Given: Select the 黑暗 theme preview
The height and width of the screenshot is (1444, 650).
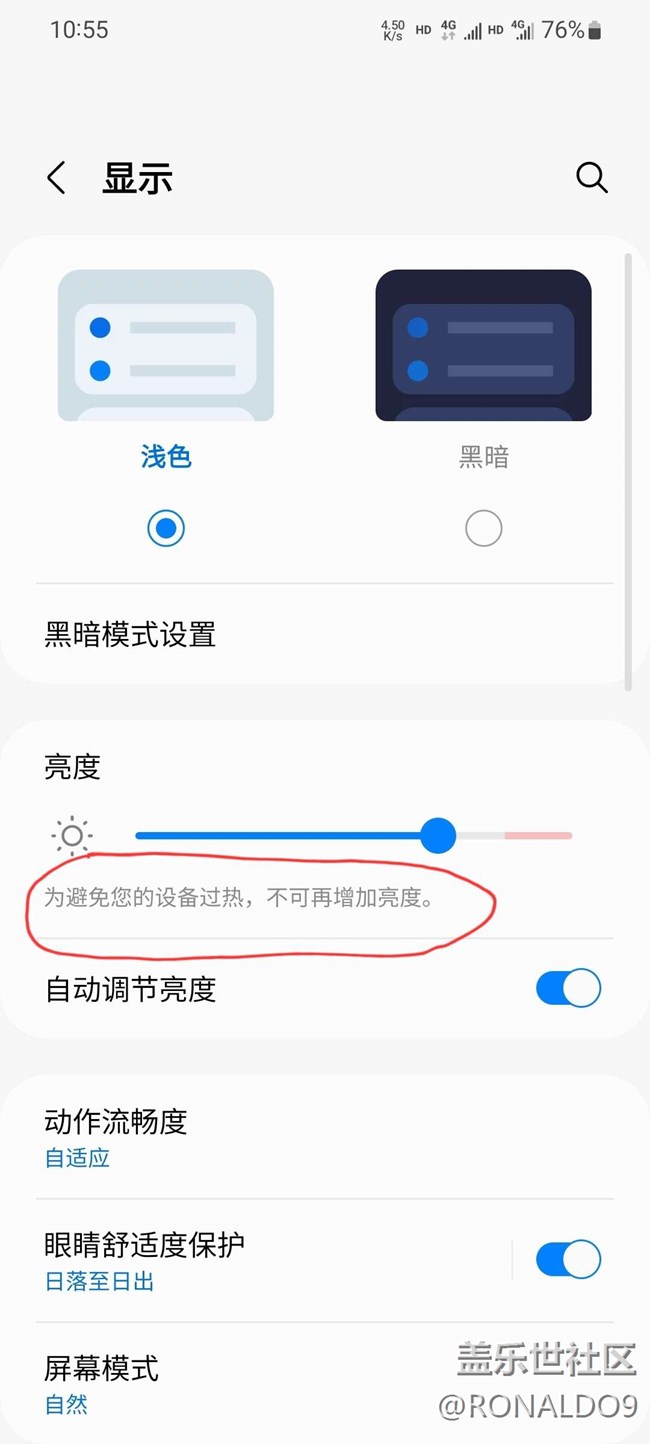Looking at the screenshot, I should click(483, 346).
